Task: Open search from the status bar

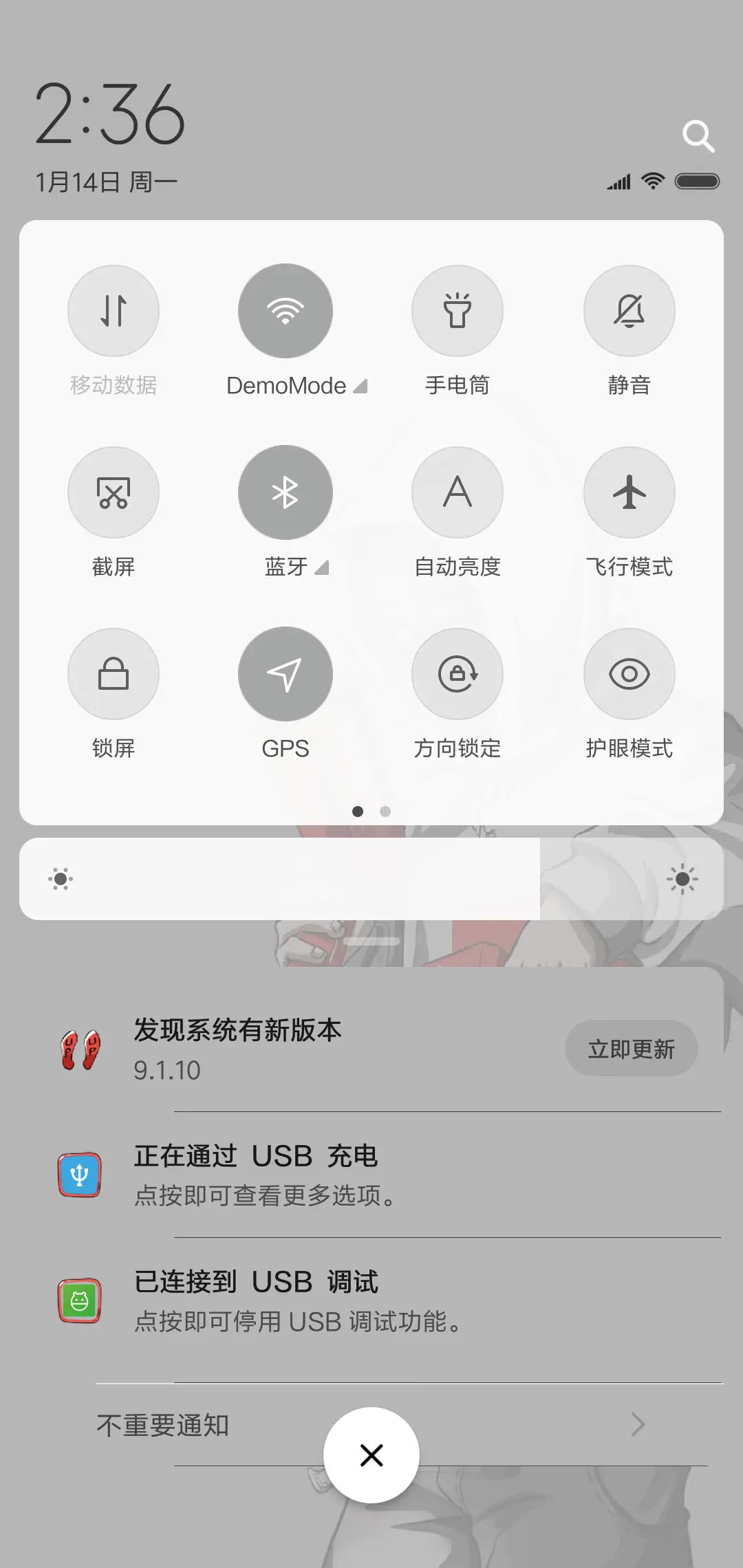Action: point(699,135)
